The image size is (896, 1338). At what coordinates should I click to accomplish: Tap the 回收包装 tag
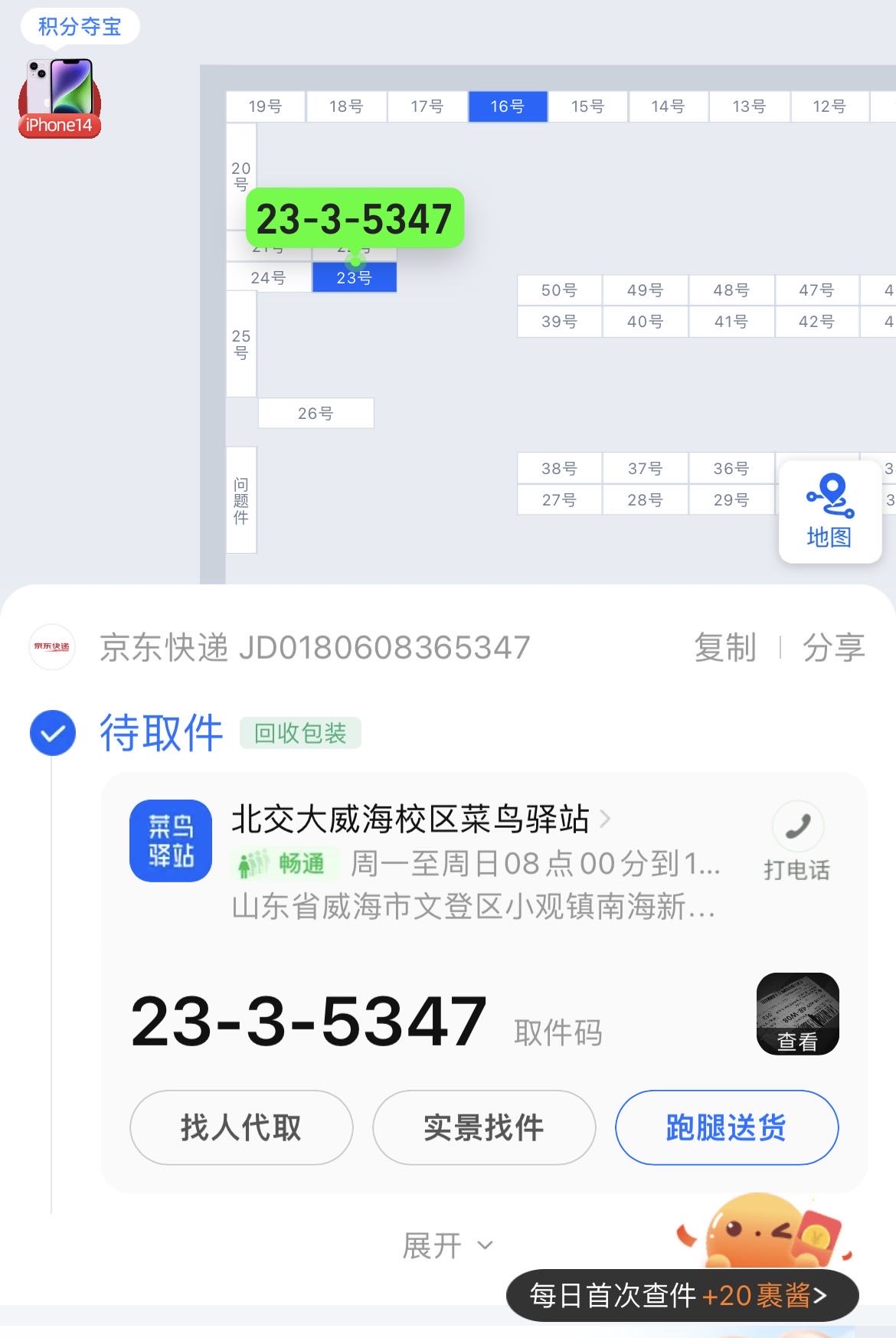[300, 733]
